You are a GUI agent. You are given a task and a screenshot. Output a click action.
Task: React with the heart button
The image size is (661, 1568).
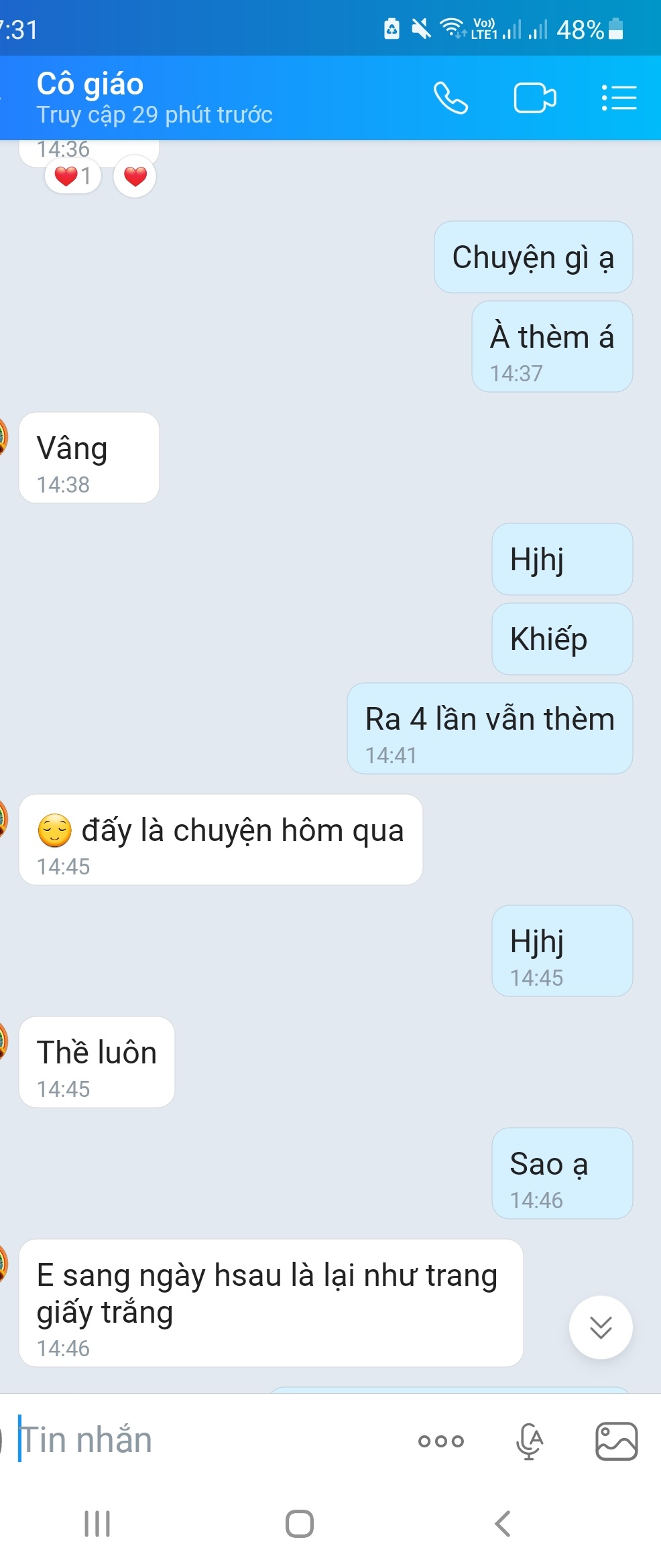point(135,176)
